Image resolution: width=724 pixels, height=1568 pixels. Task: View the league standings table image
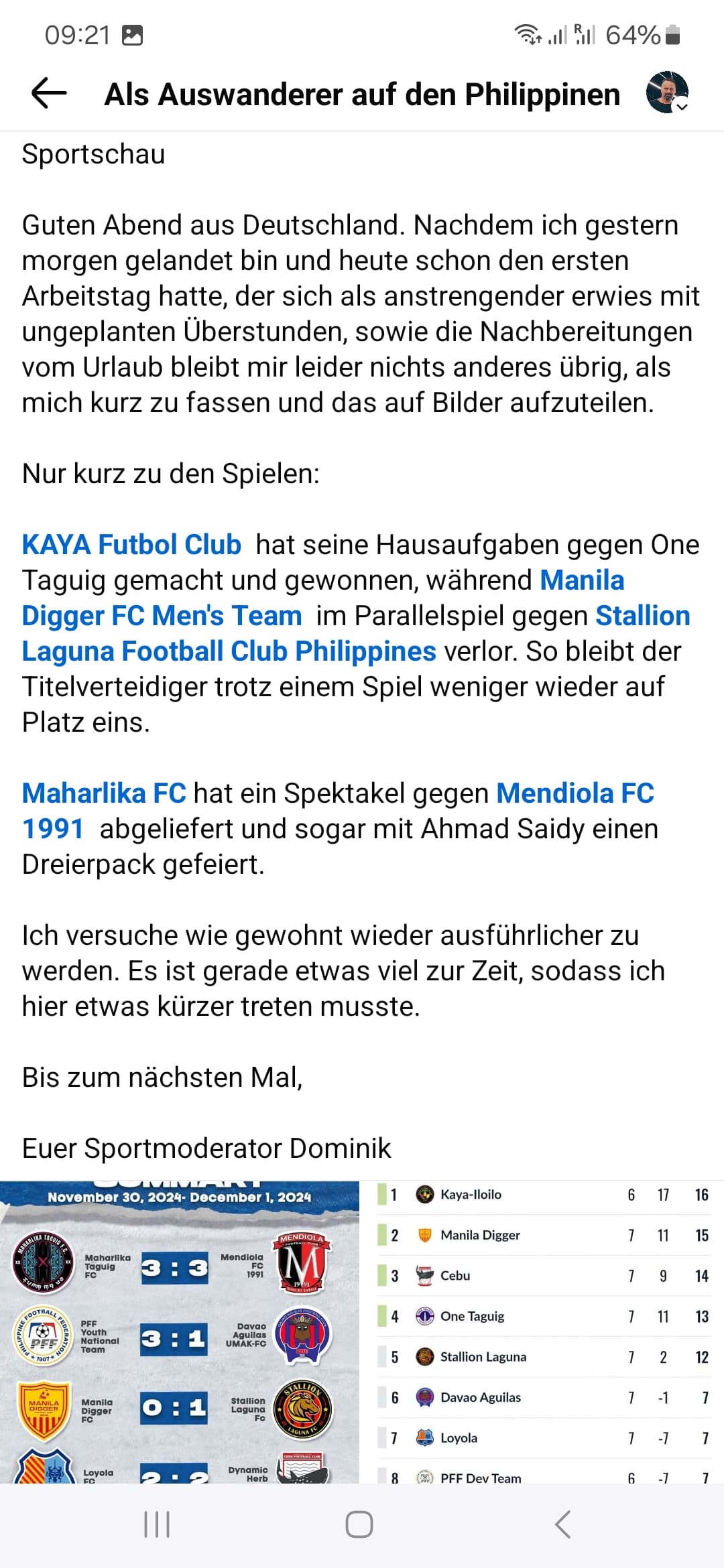click(544, 1332)
